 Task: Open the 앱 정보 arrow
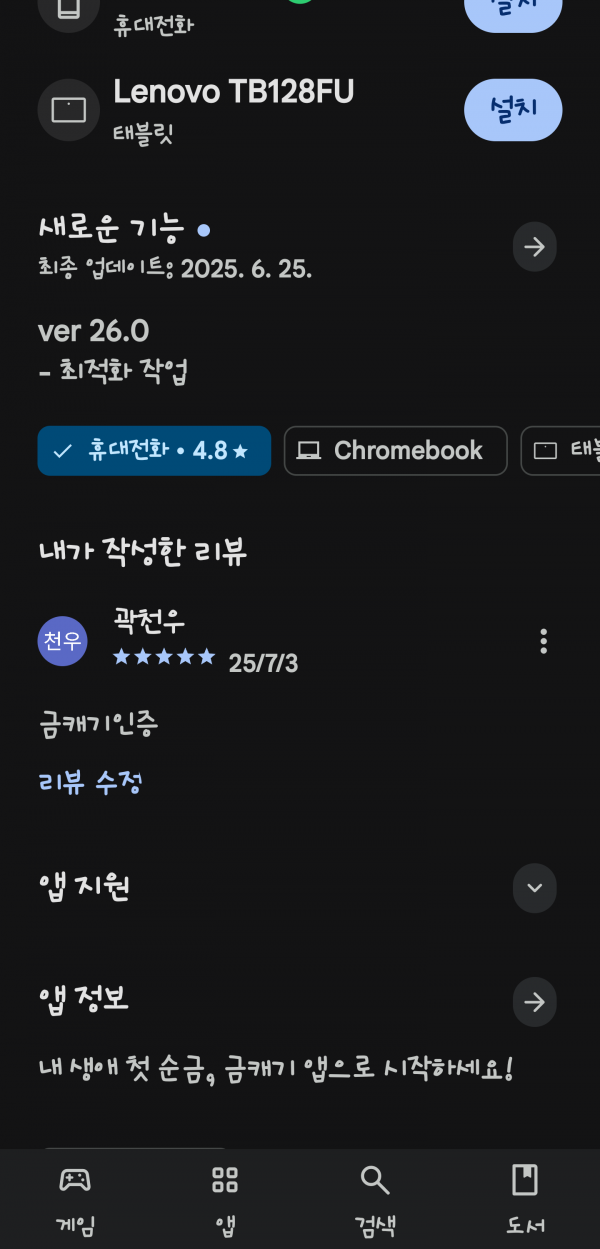tap(534, 1001)
